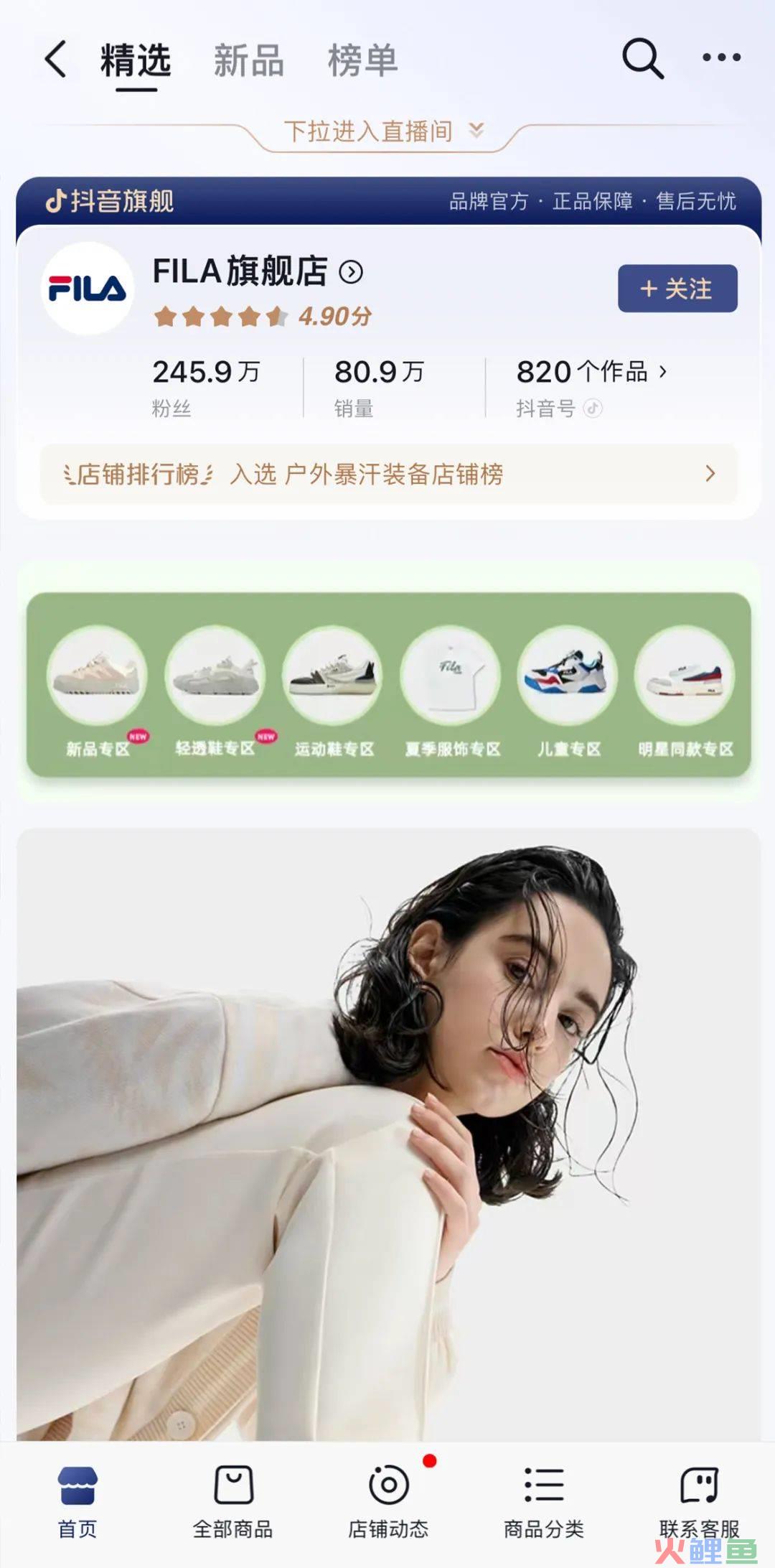The image size is (775, 1568).
Task: Expand the 820 个作品 works list
Action: point(590,371)
